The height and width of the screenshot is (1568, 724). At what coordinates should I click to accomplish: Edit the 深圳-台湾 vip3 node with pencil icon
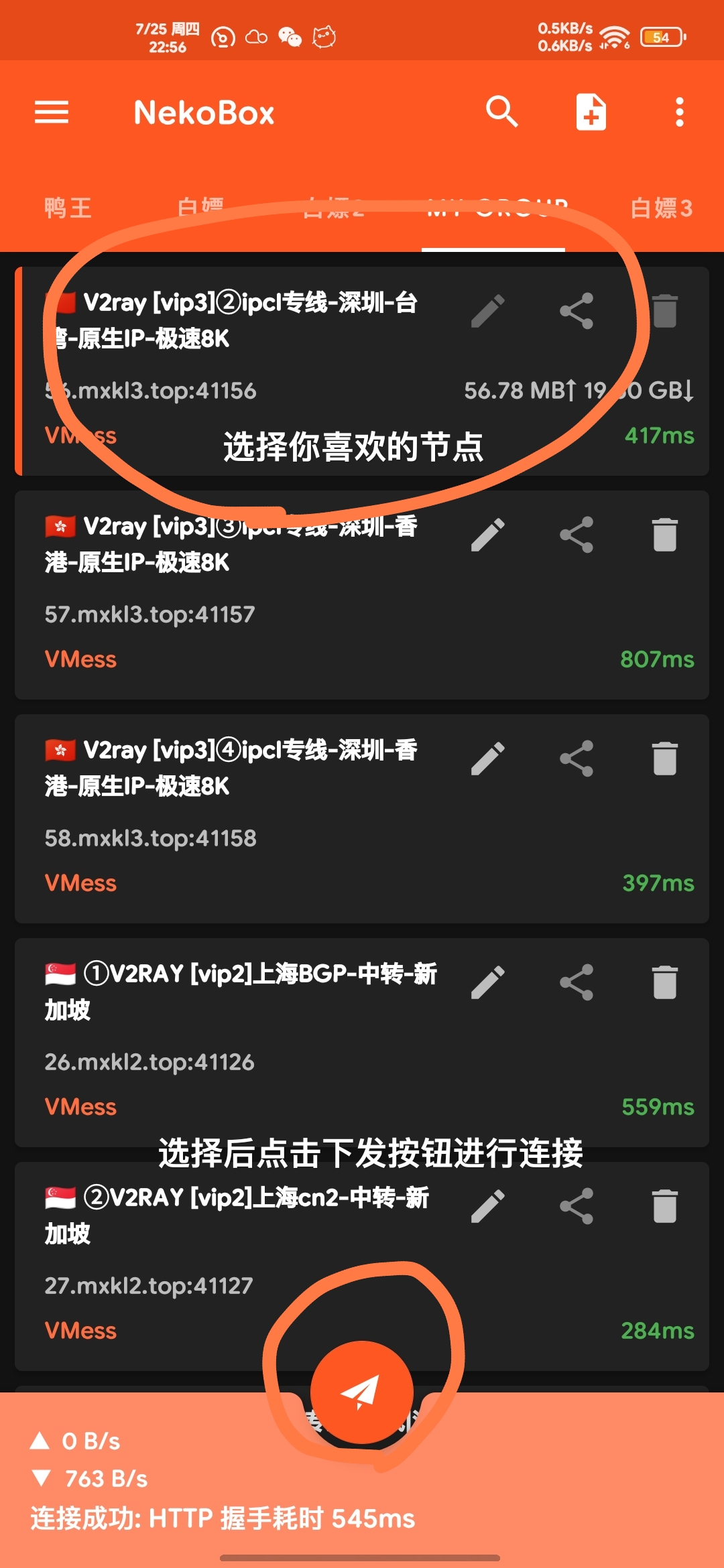488,308
